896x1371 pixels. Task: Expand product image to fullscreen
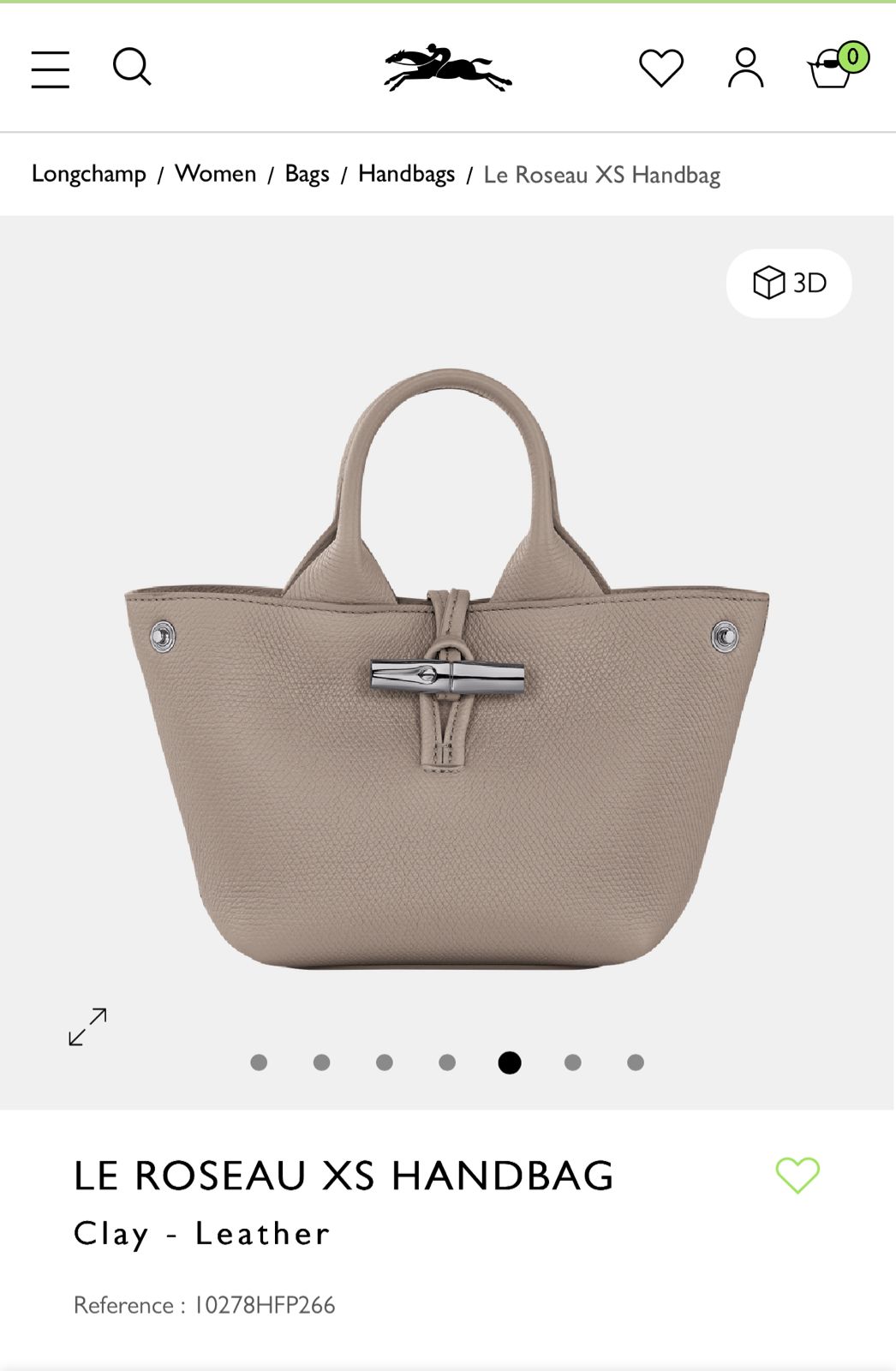coord(87,1027)
